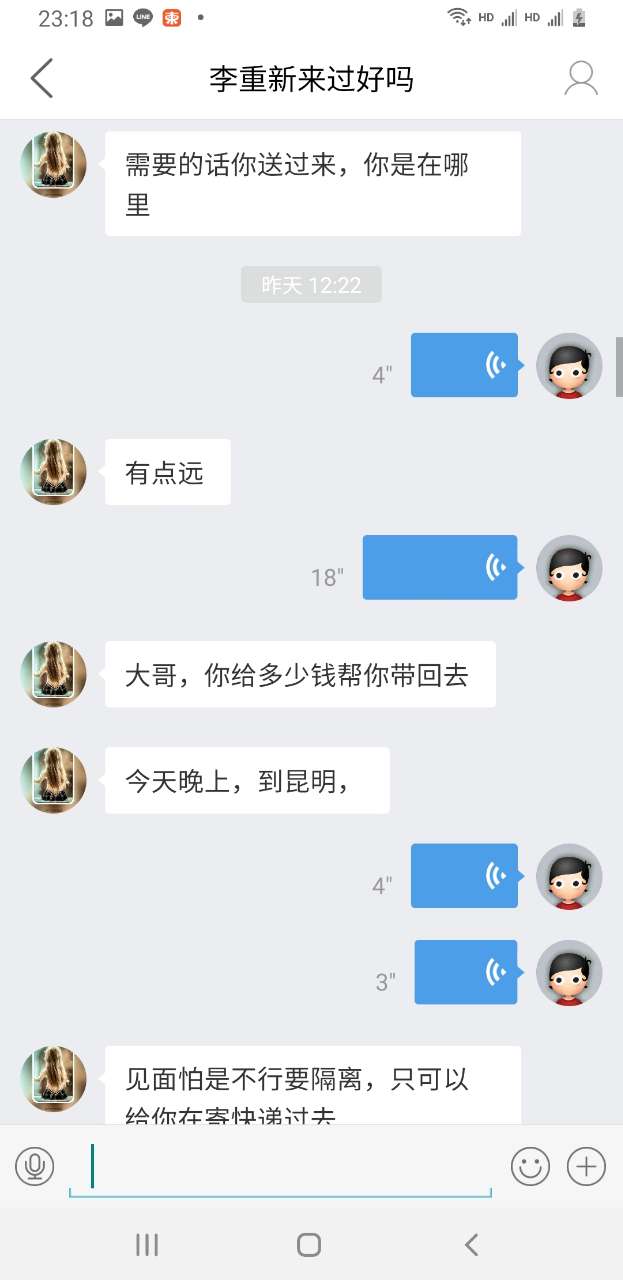Open the contact profile icon
Image resolution: width=623 pixels, height=1280 pixels.
click(x=581, y=78)
